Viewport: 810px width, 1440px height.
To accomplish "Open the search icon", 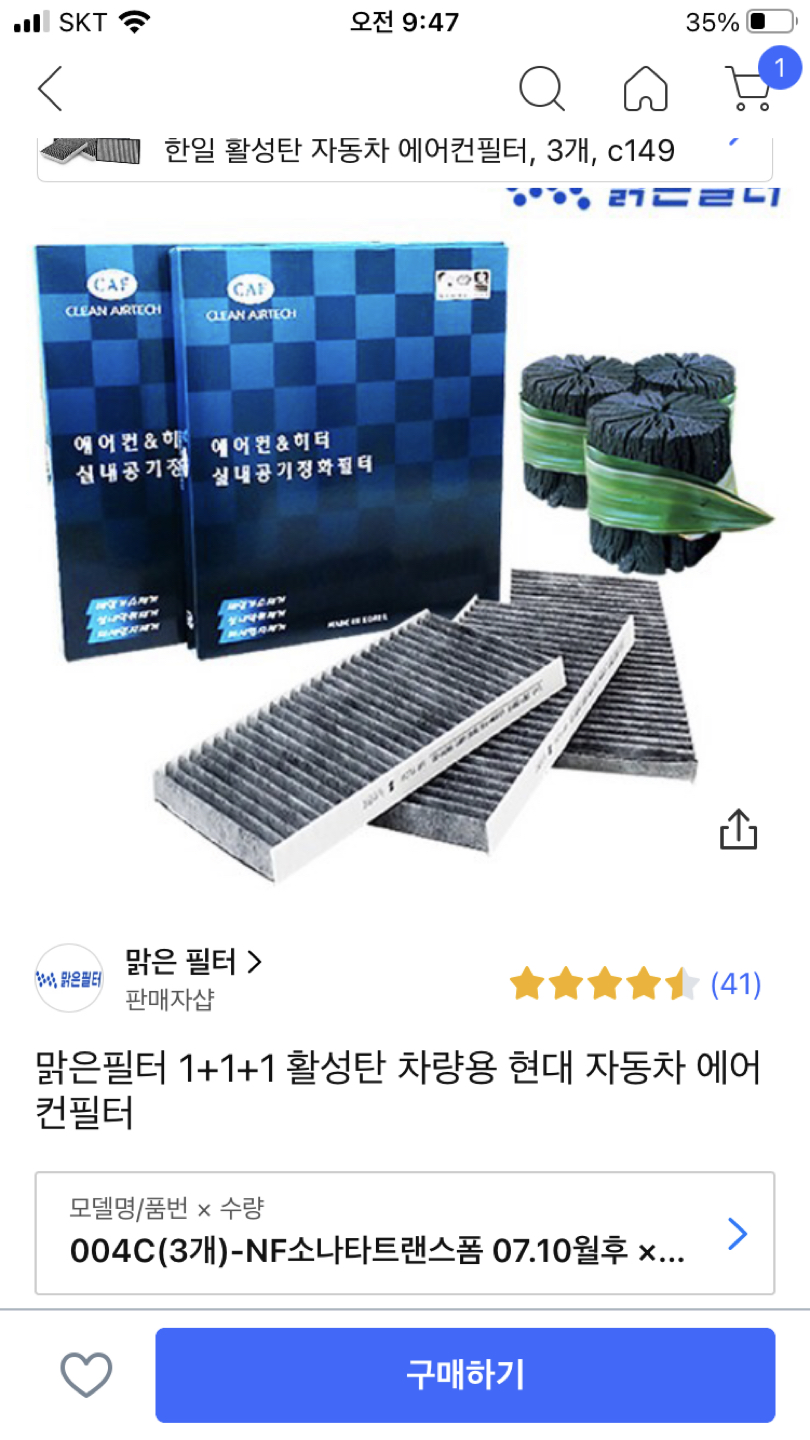I will [x=541, y=88].
